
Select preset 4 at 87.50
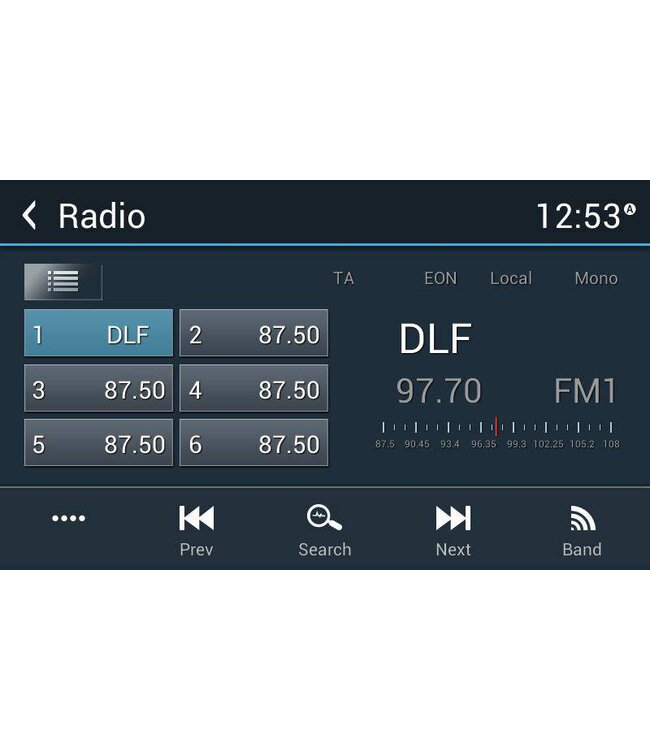click(254, 389)
